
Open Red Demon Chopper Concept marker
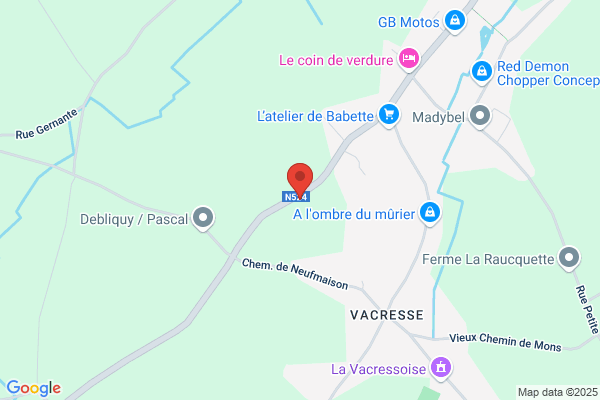coord(482,72)
